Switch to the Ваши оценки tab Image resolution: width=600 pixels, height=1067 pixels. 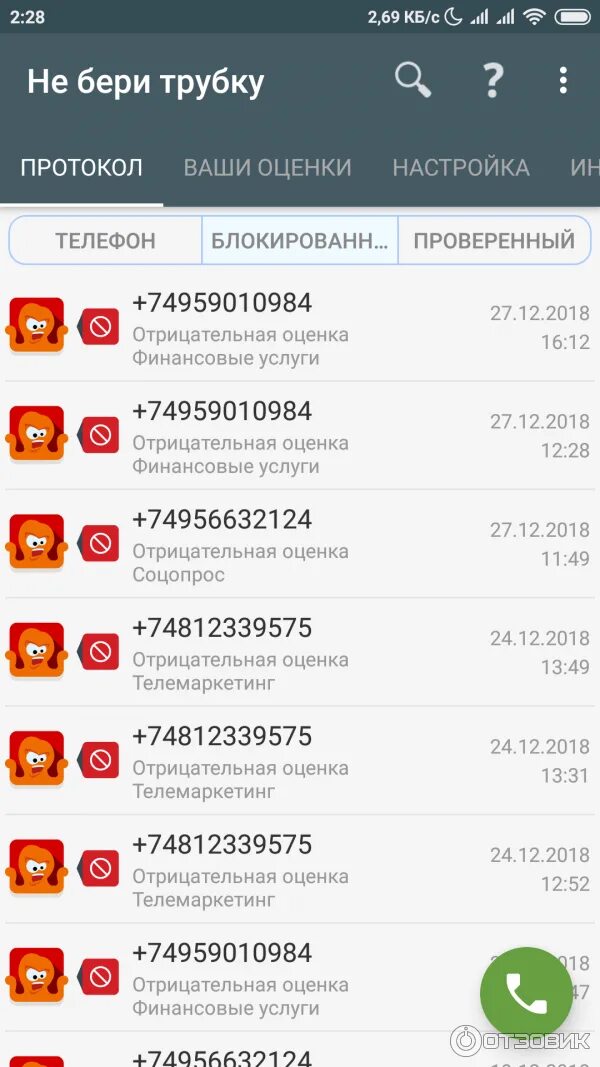267,167
